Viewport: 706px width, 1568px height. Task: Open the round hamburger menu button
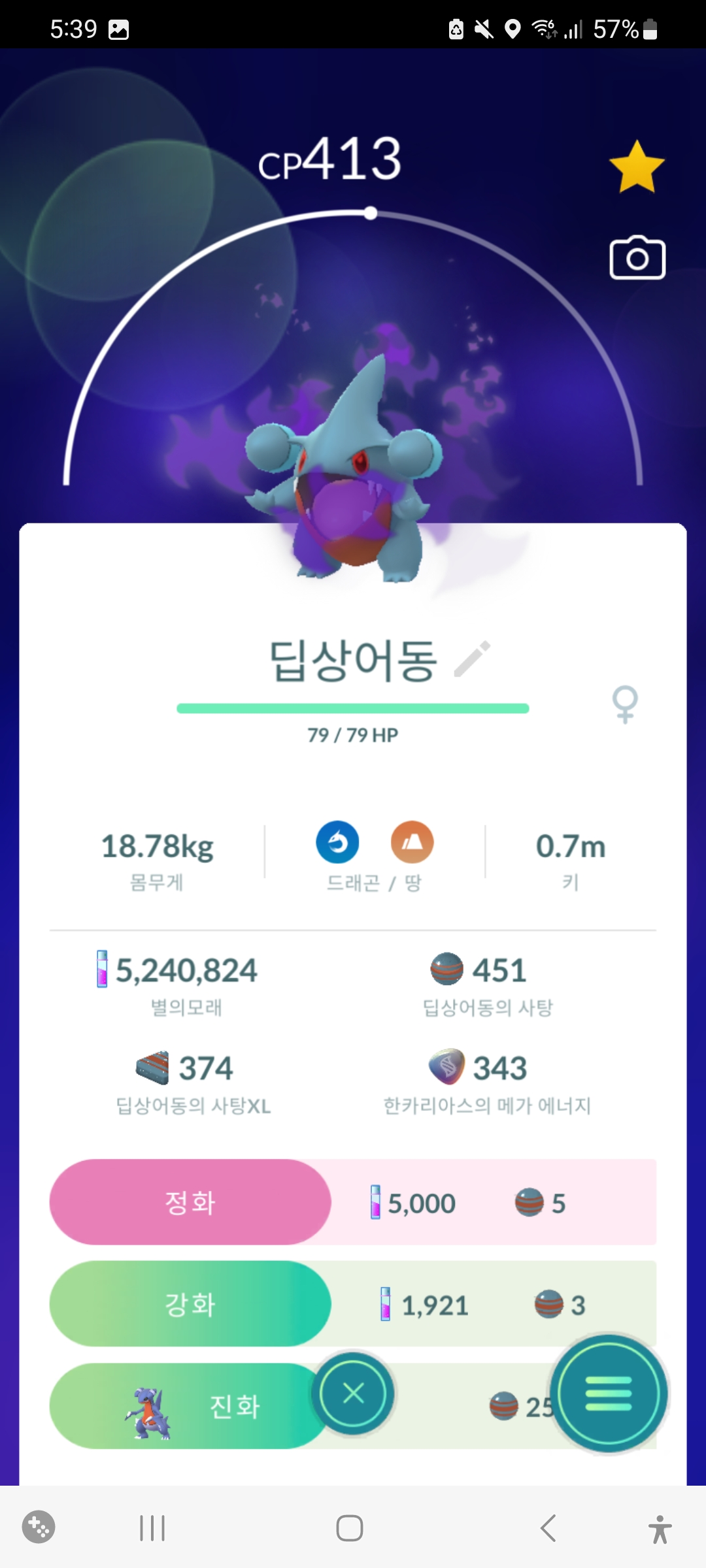coord(609,1393)
